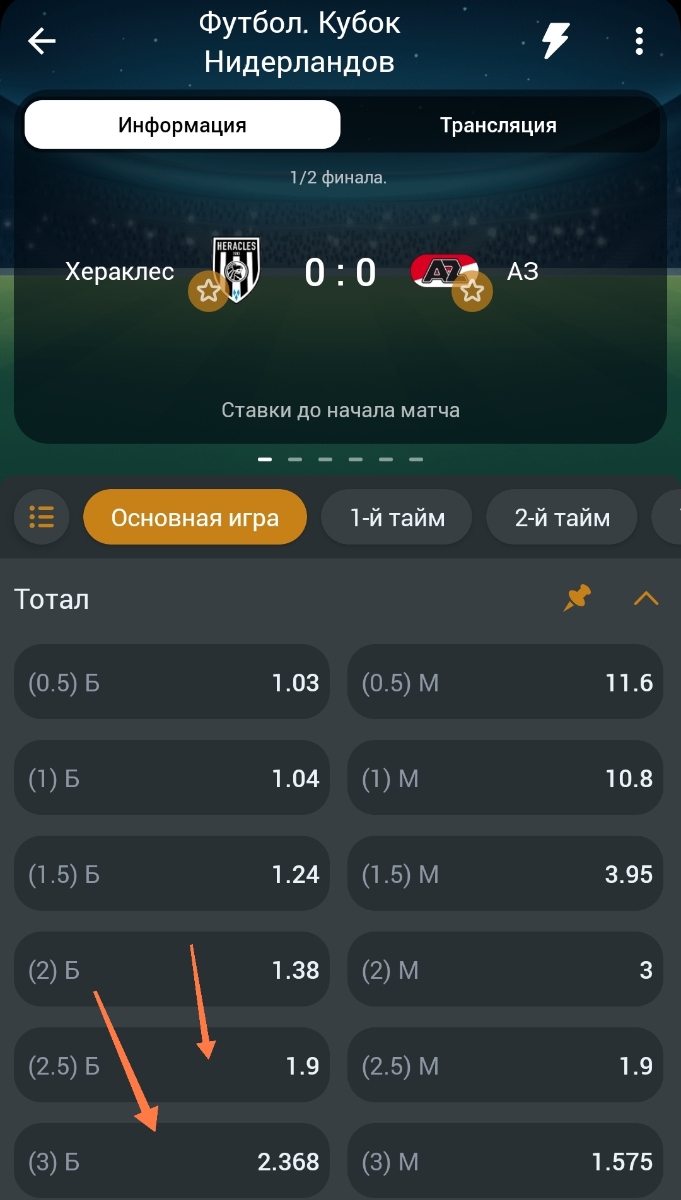The width and height of the screenshot is (681, 1200).
Task: Add Хераклес to favorites with star
Action: [x=208, y=291]
